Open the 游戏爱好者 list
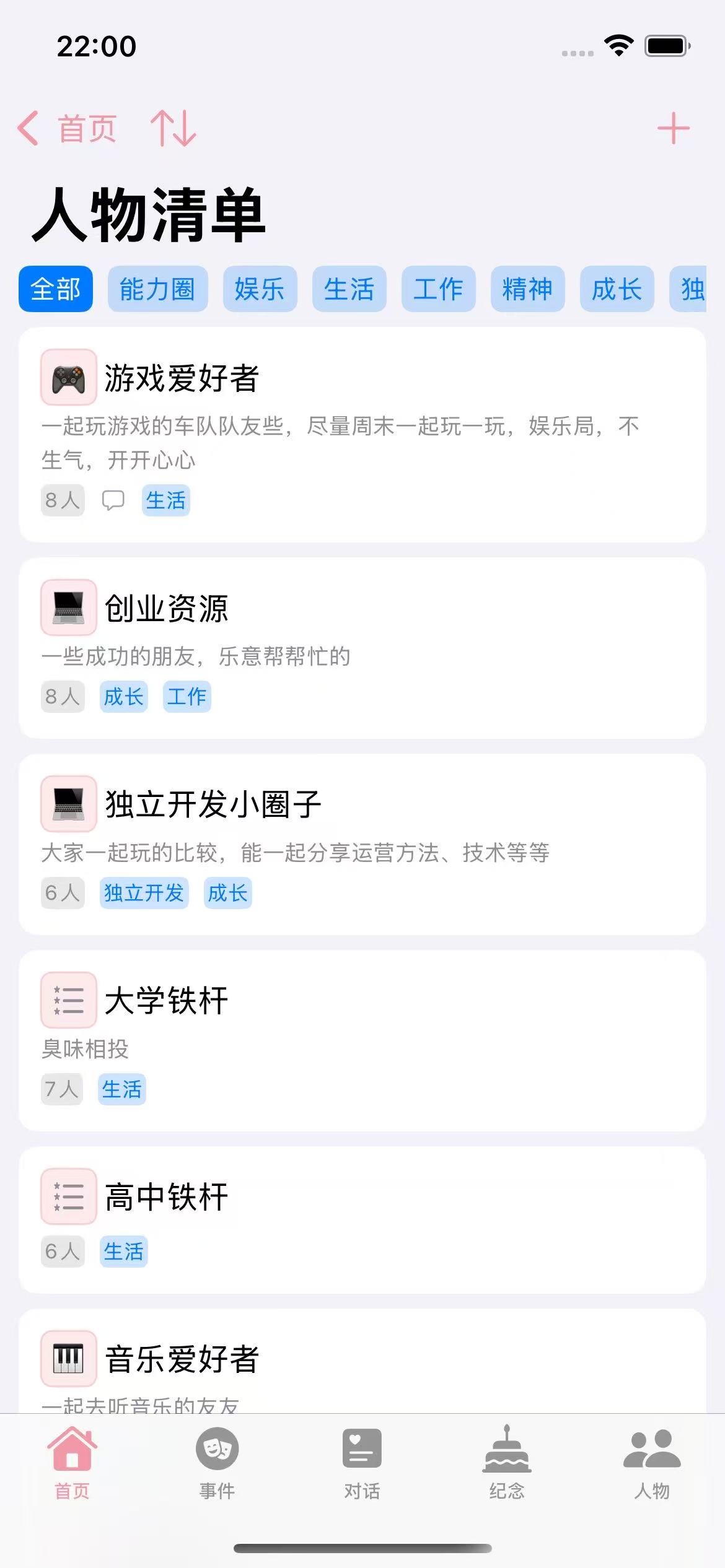The width and height of the screenshot is (725, 1568). 362,435
